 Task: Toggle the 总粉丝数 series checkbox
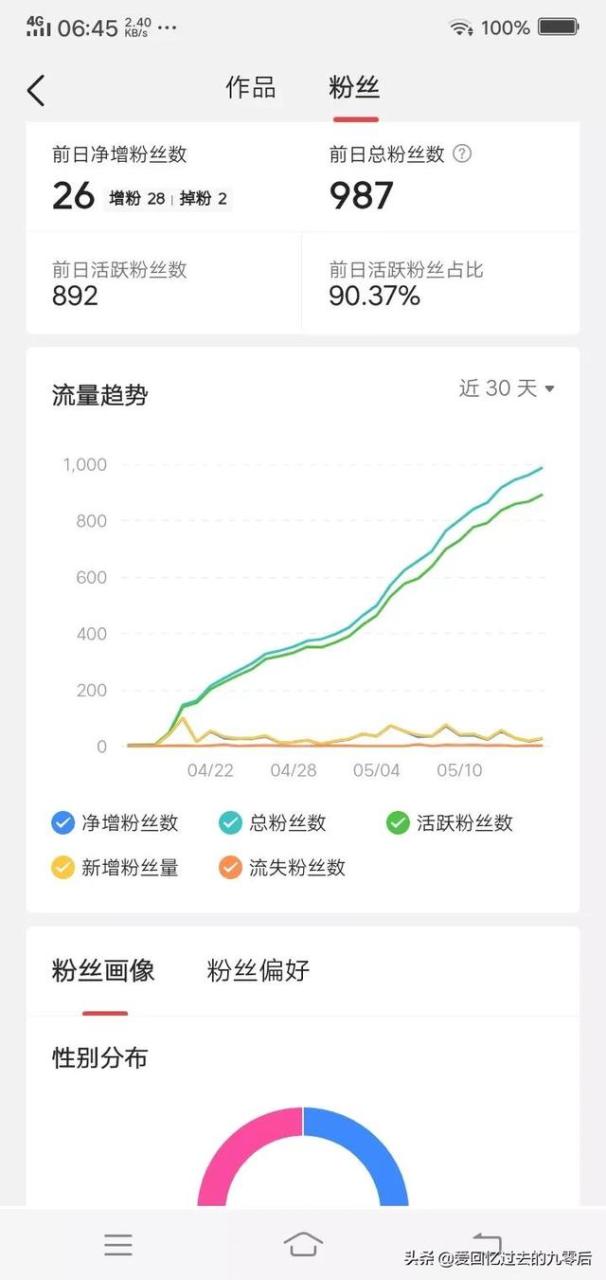[x=231, y=823]
